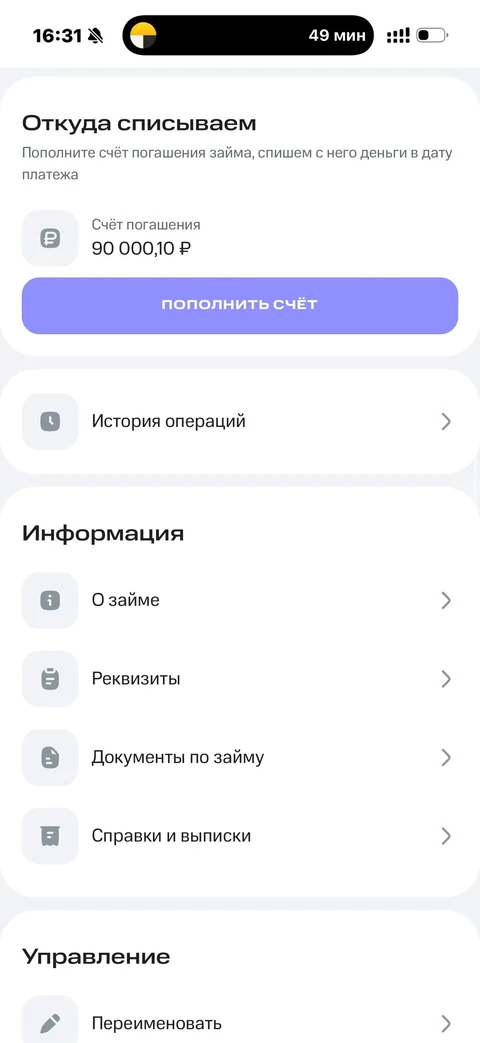Open «История операций»

[x=239, y=421]
